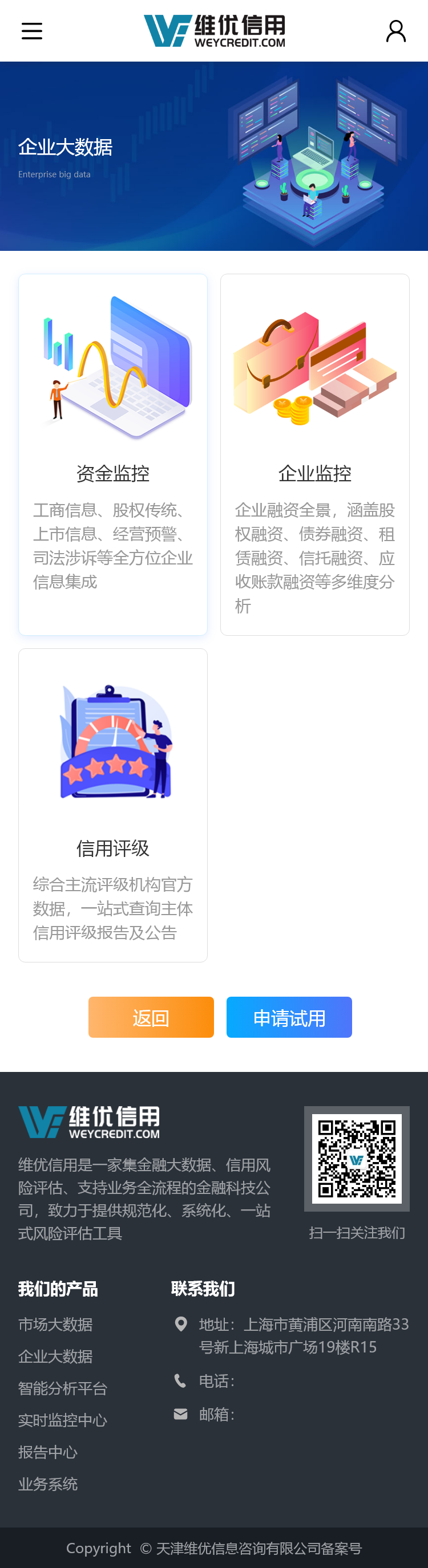Open the hamburger menu
Image resolution: width=428 pixels, height=1568 pixels.
(31, 31)
